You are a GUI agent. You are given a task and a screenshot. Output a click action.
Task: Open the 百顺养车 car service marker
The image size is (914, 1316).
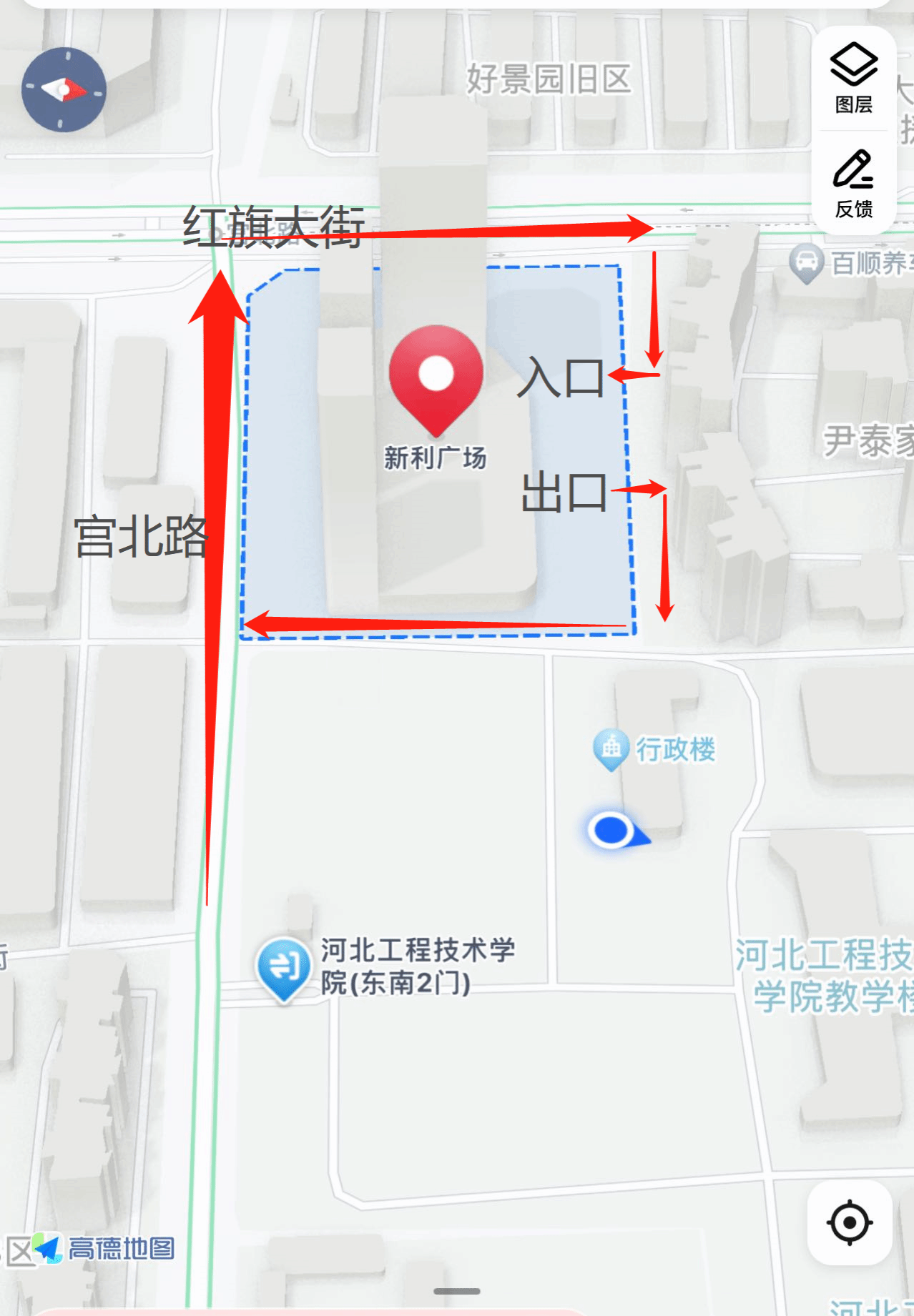pos(807,262)
